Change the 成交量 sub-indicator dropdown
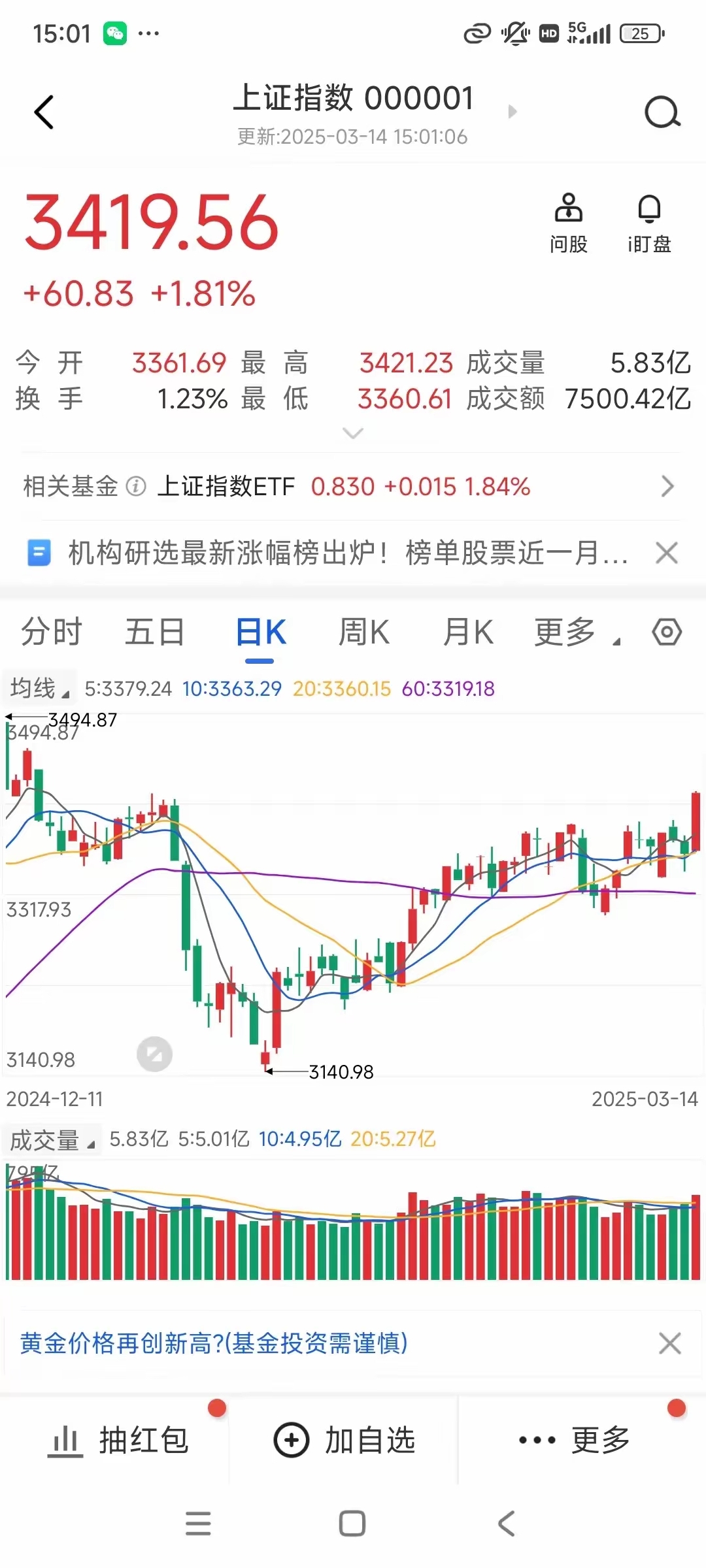 click(52, 1140)
